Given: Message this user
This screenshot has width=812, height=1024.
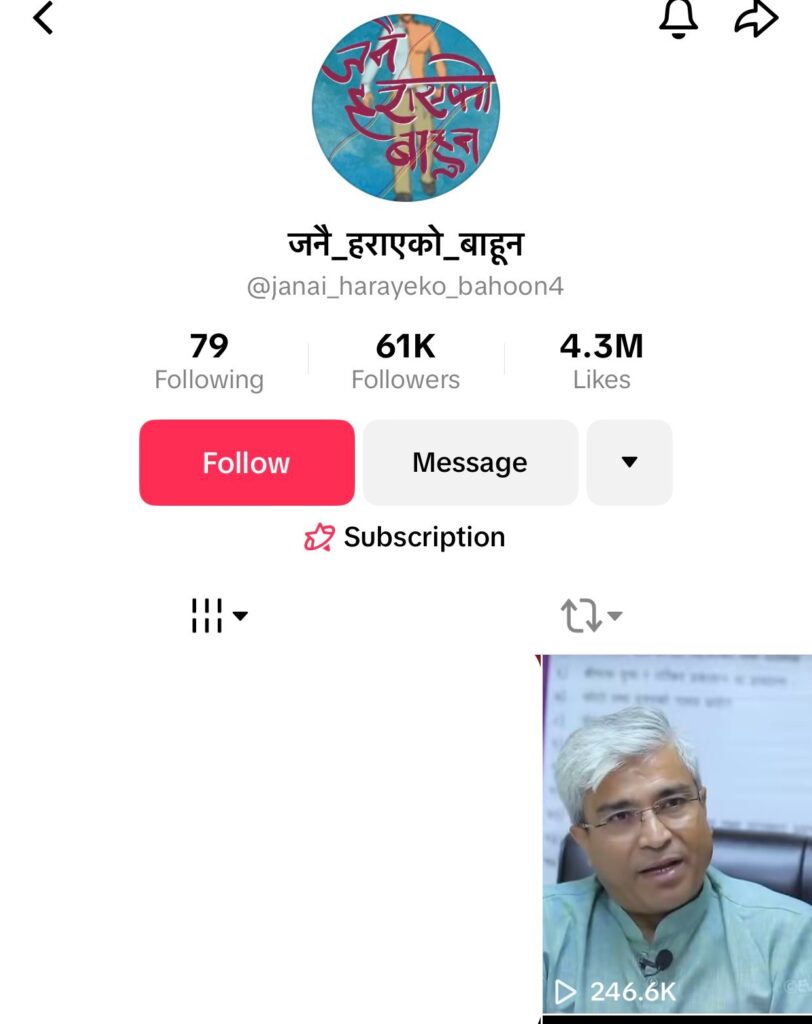Looking at the screenshot, I should [470, 462].
